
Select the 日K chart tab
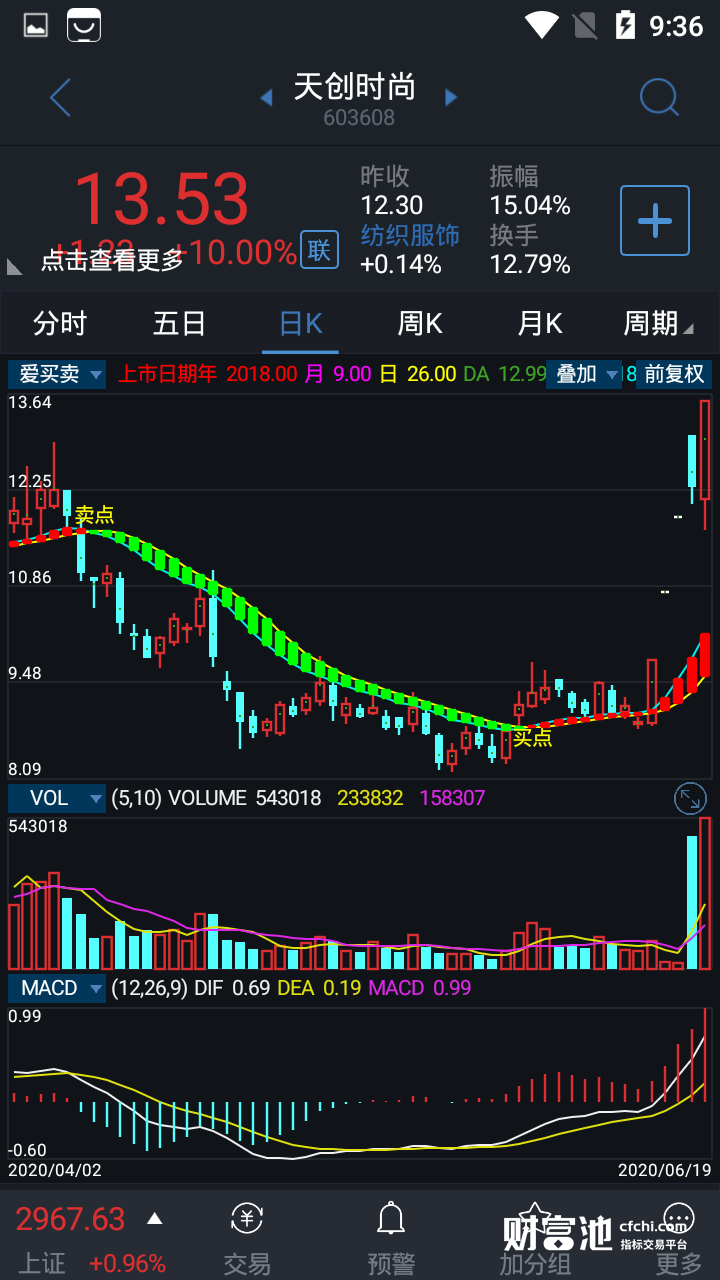point(300,323)
